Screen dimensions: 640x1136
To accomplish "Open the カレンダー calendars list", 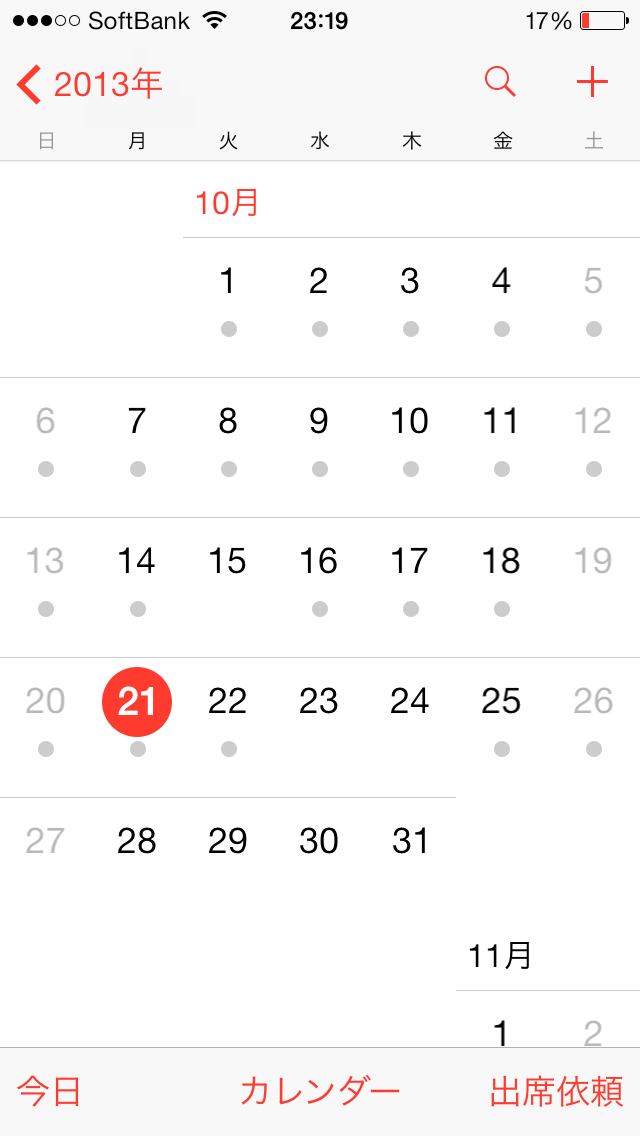I will (x=320, y=1091).
